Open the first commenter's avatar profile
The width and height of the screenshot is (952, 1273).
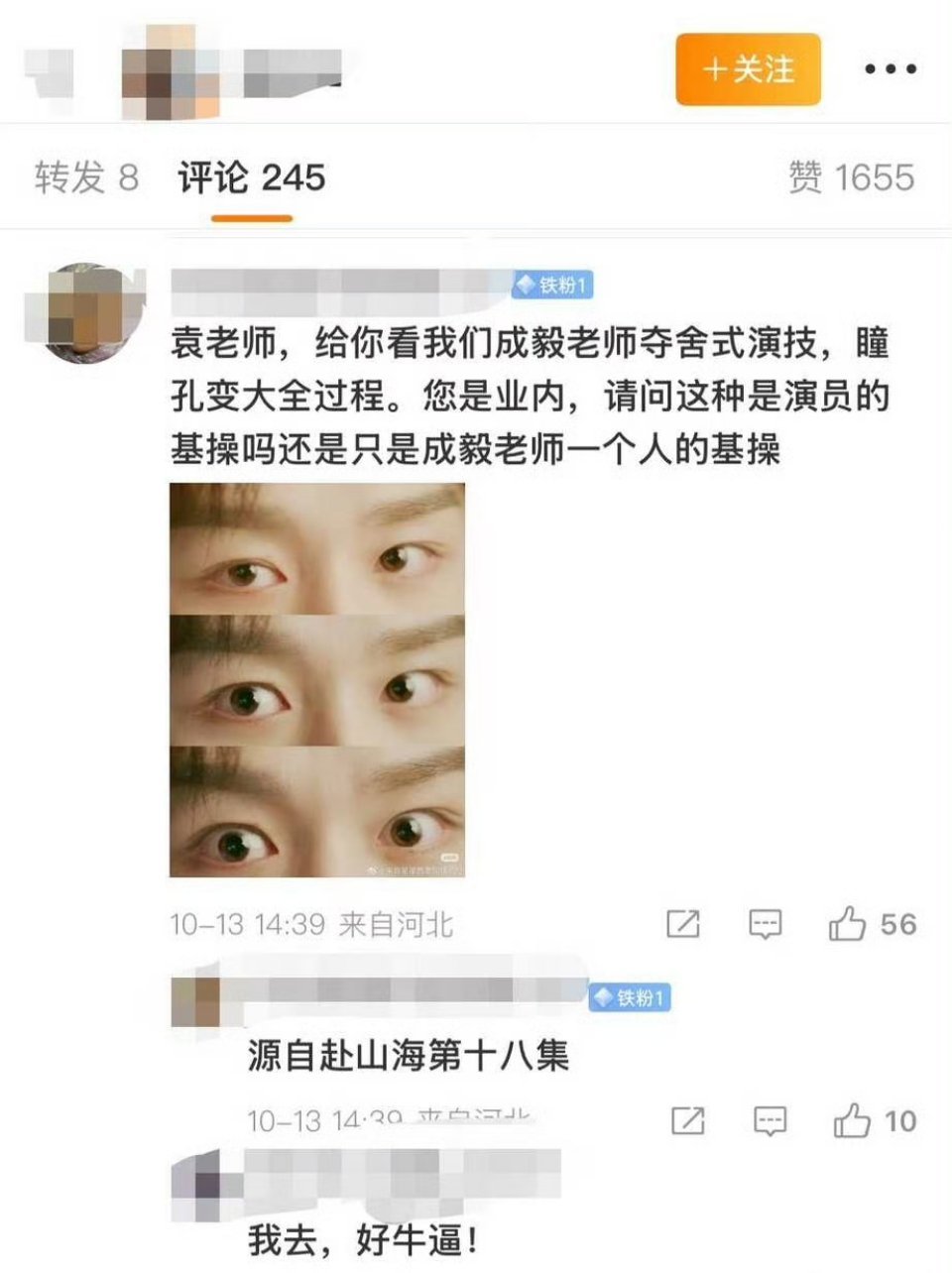(x=85, y=312)
